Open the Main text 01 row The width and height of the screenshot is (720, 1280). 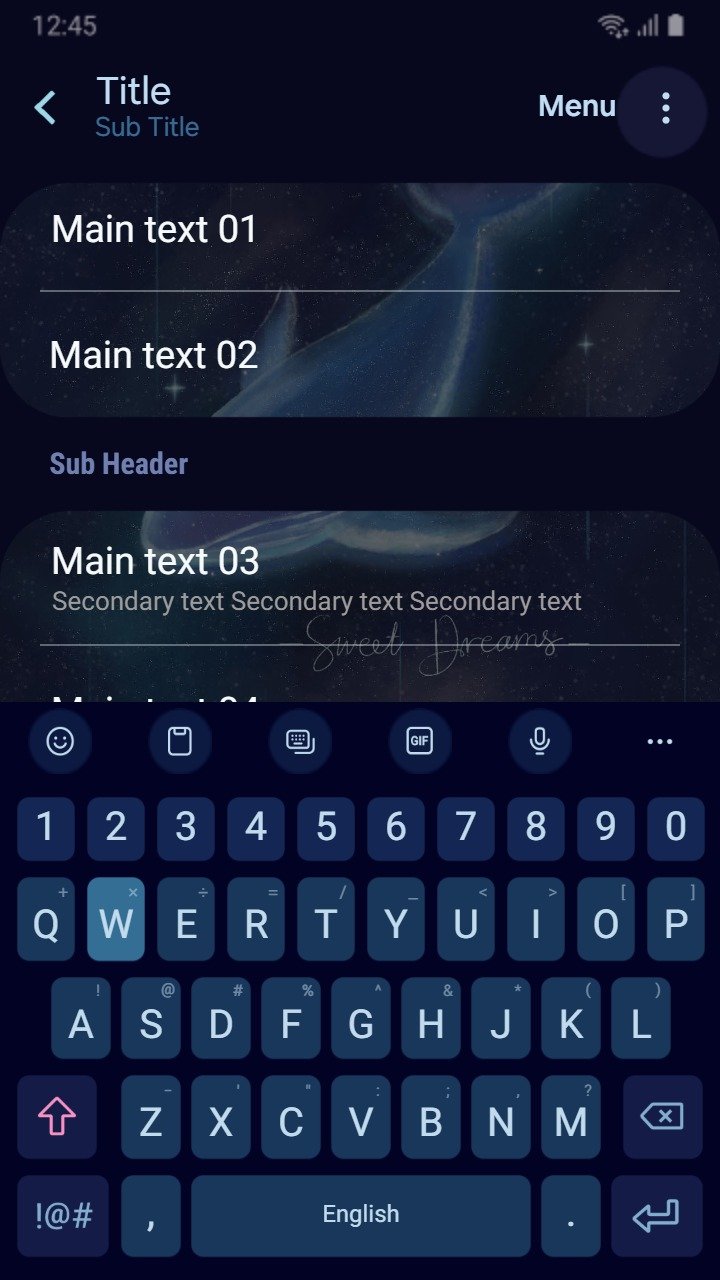(x=360, y=230)
